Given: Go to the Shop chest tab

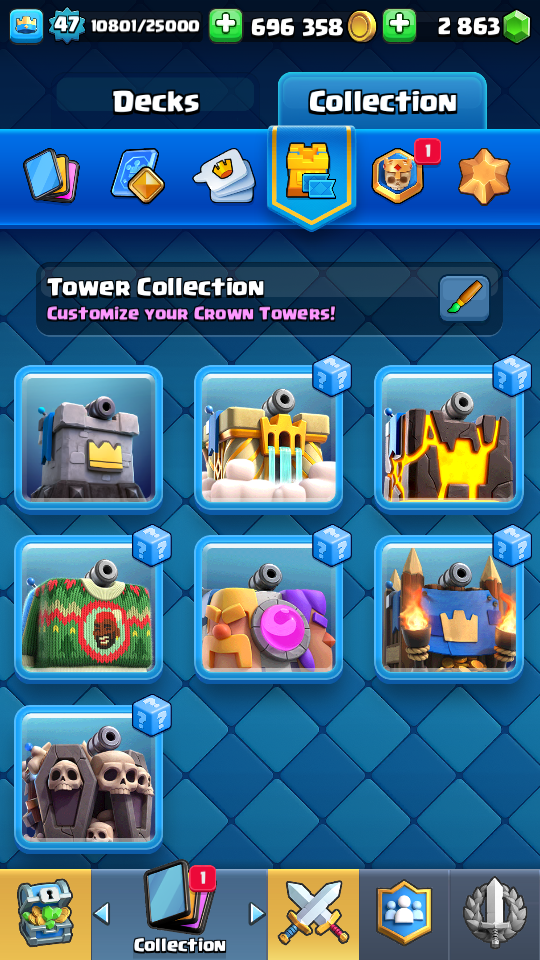Looking at the screenshot, I should pyautogui.click(x=45, y=913).
